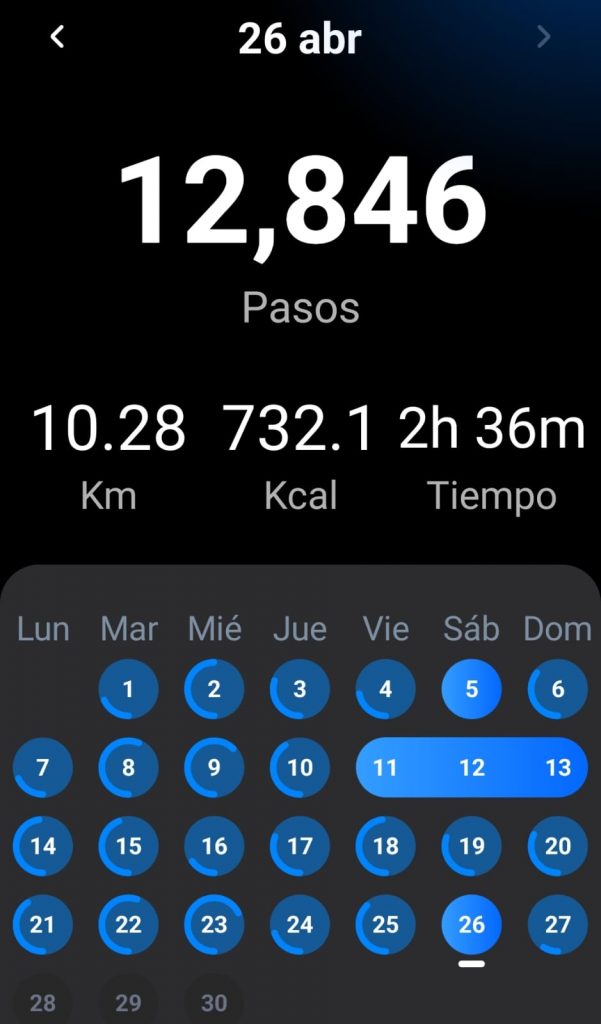View steps for day 21
601x1024 pixels.
(42, 924)
